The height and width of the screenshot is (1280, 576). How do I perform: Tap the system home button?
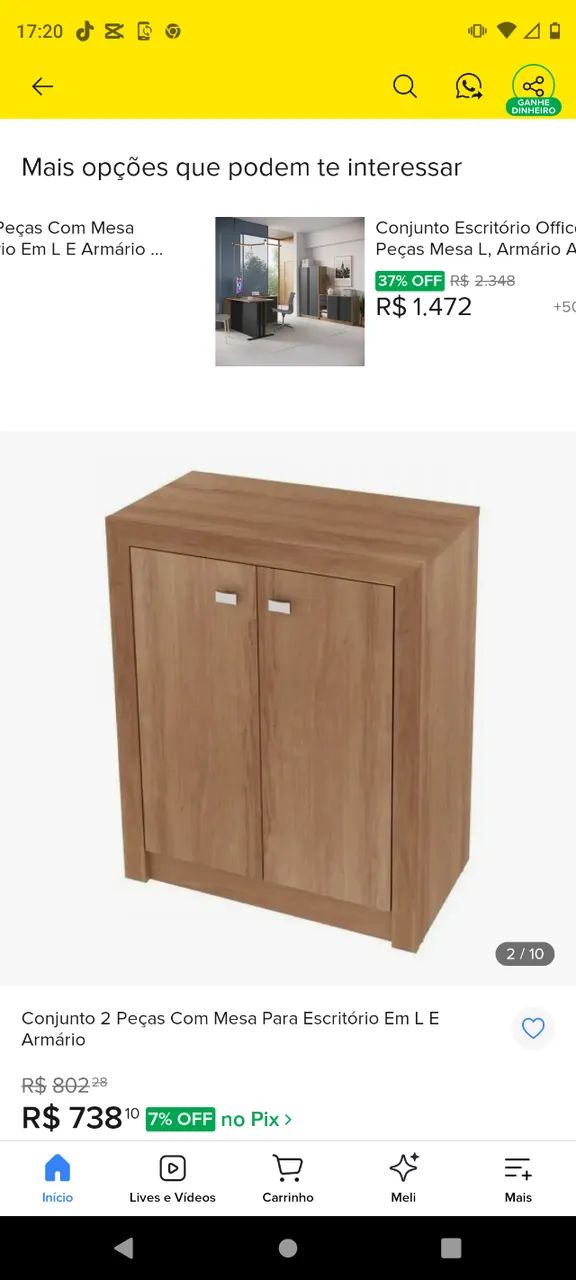click(x=288, y=1247)
